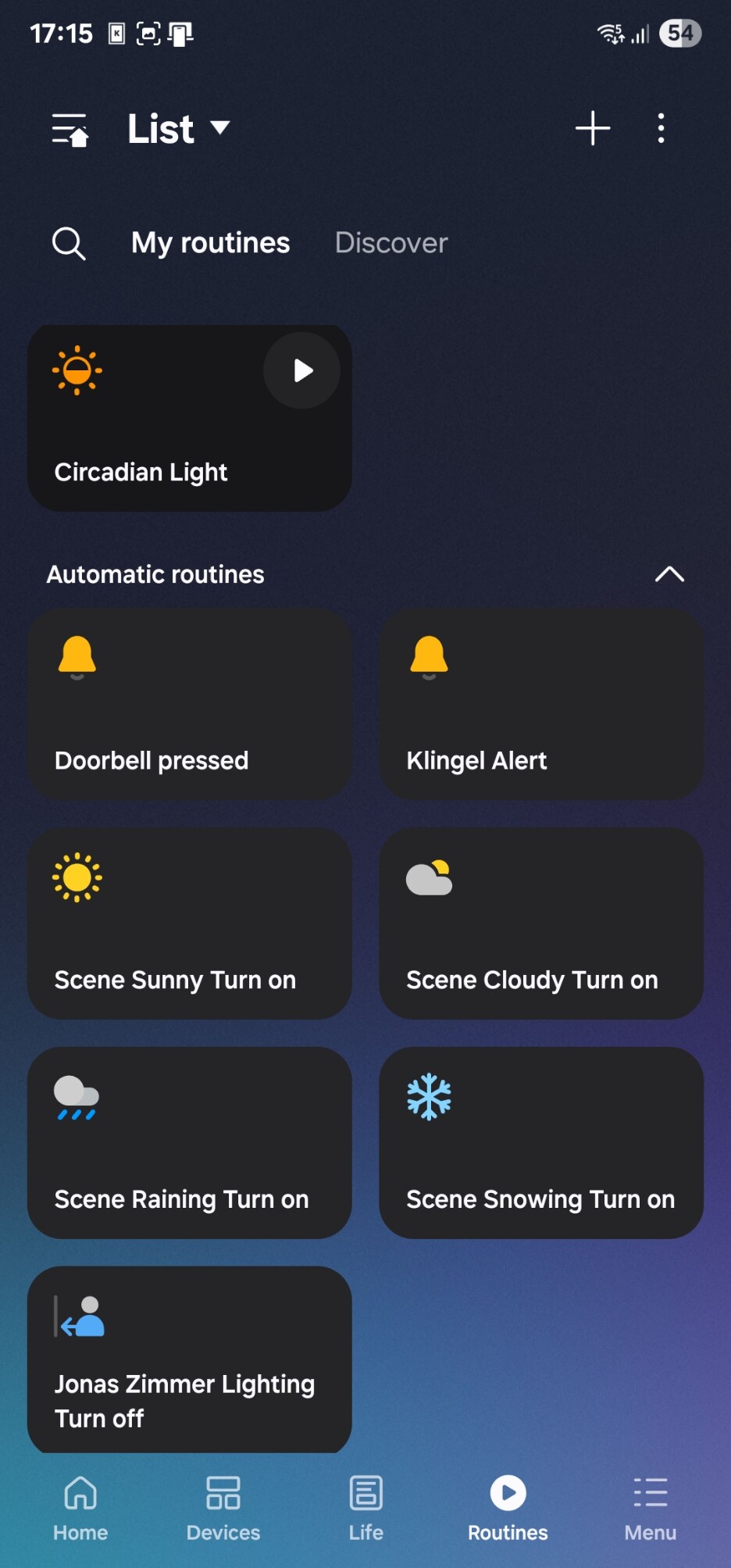Open Scene Raining Turn on routine
This screenshot has width=731, height=1568.
click(189, 1143)
